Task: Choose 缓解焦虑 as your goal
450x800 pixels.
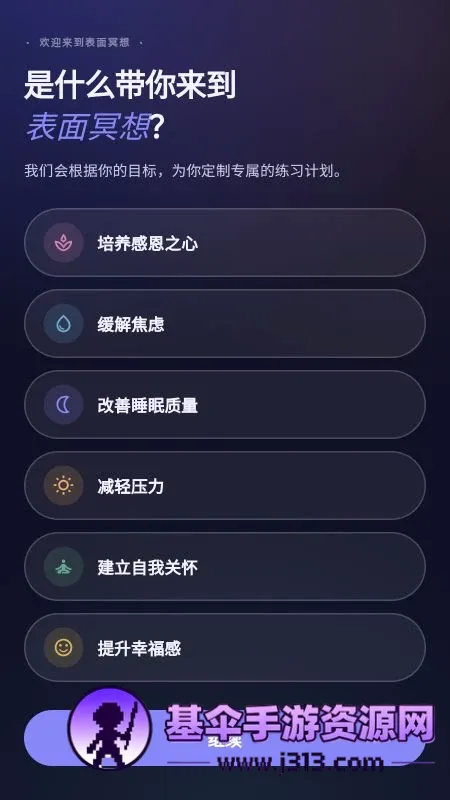Action: point(224,324)
